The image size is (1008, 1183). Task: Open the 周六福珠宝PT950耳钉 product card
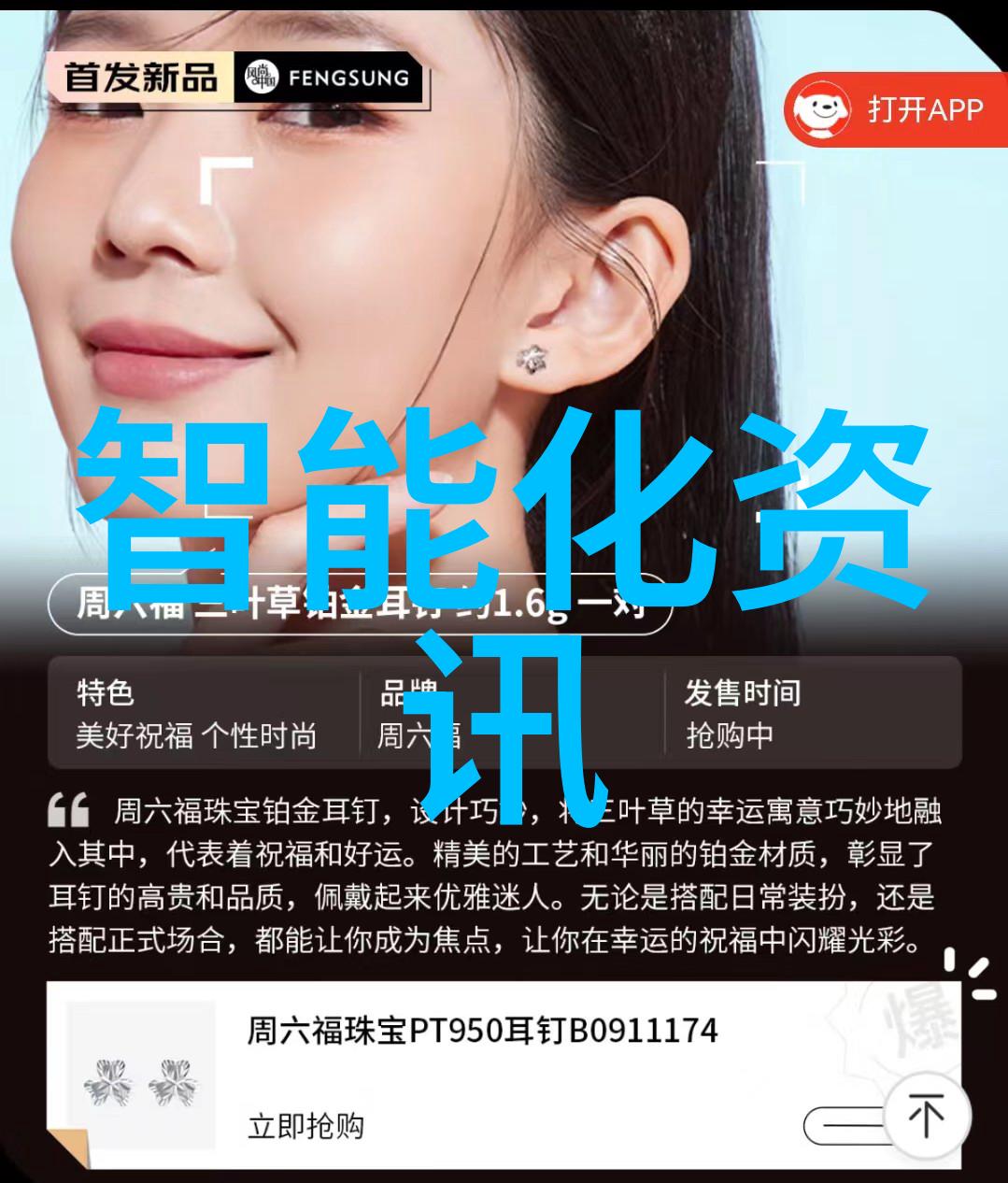pos(481,1032)
